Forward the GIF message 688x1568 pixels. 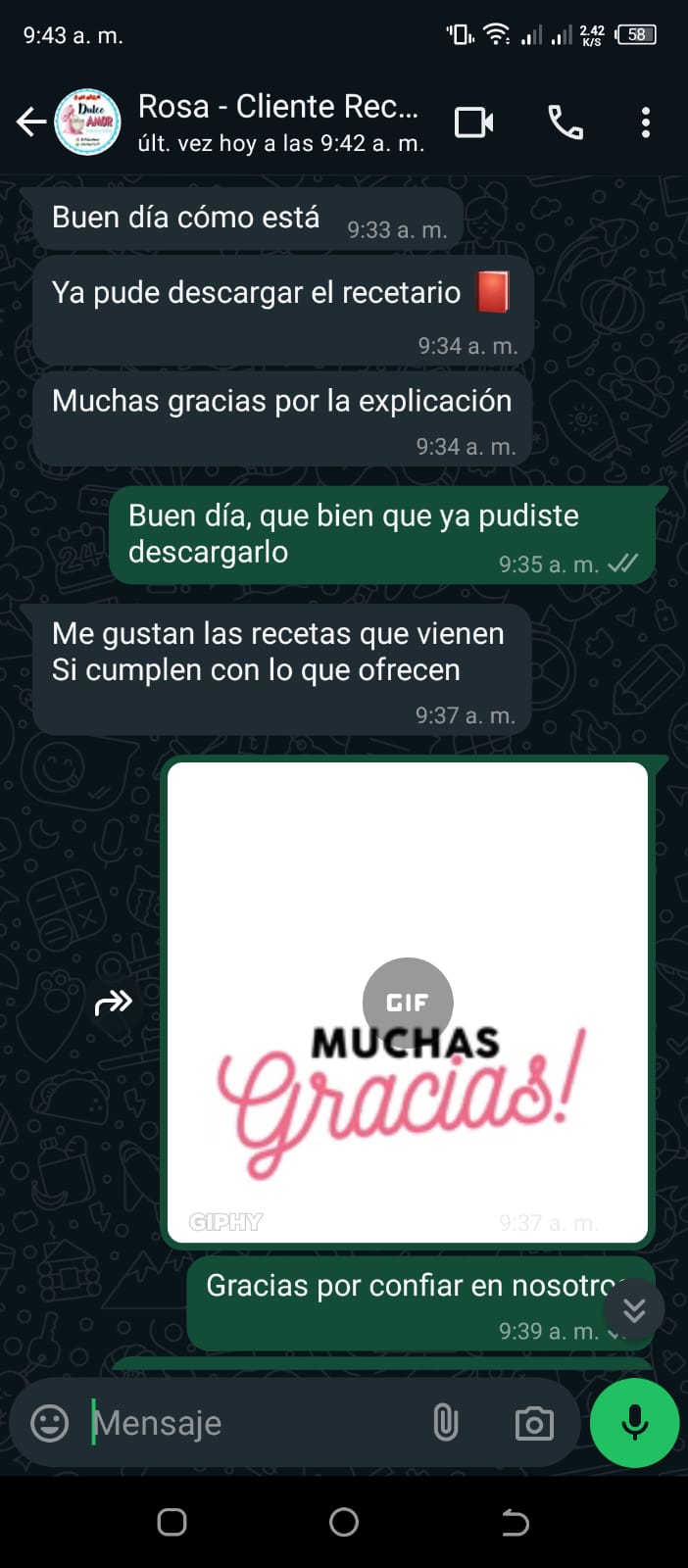pyautogui.click(x=114, y=1003)
